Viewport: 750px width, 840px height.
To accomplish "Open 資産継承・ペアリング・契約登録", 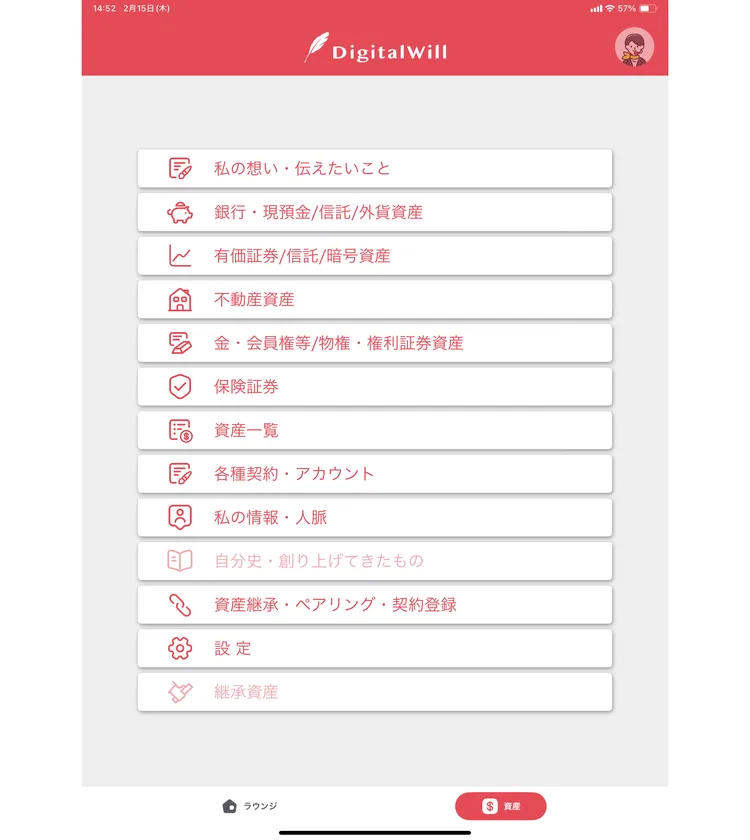I will point(374,605).
